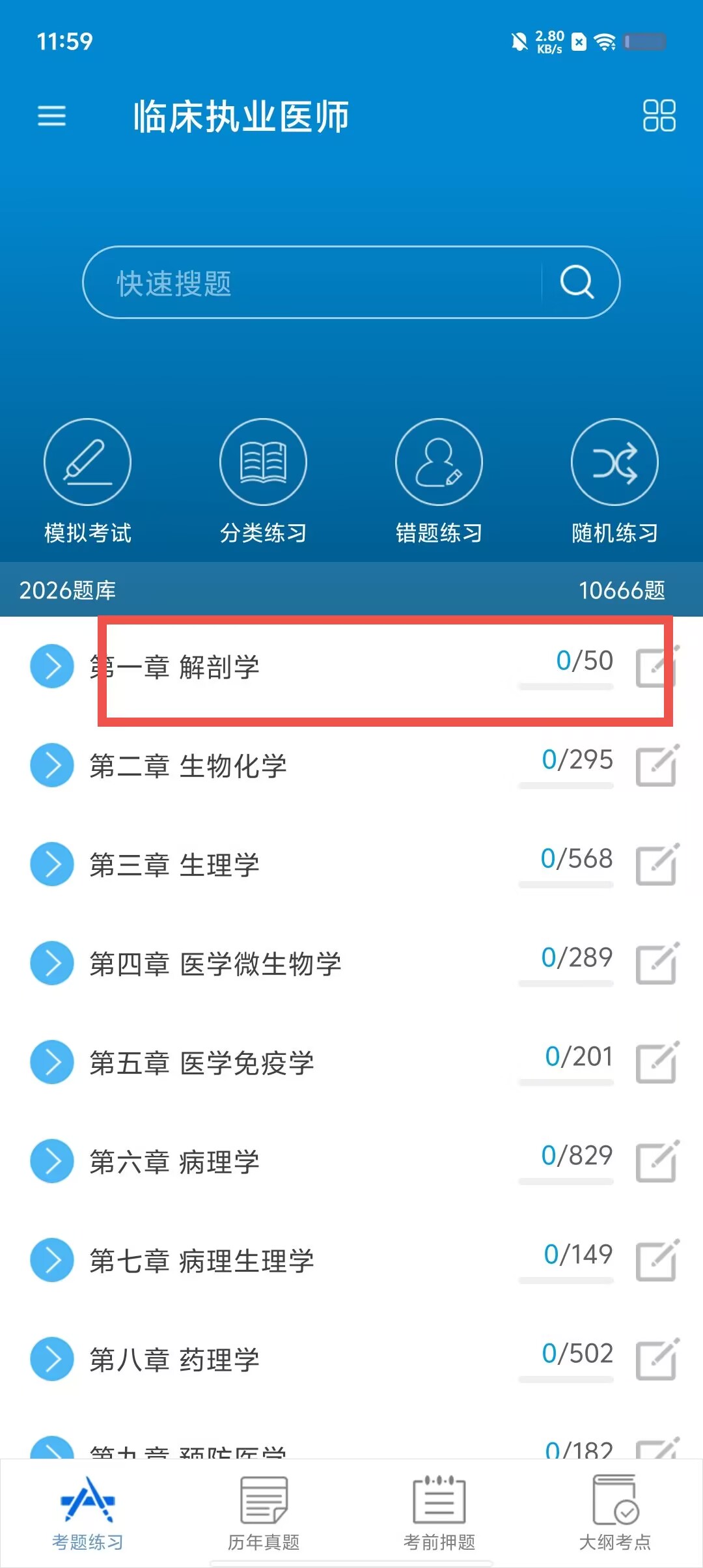Viewport: 703px width, 1568px height.
Task: Start 模拟考试 mock exam
Action: 87,482
